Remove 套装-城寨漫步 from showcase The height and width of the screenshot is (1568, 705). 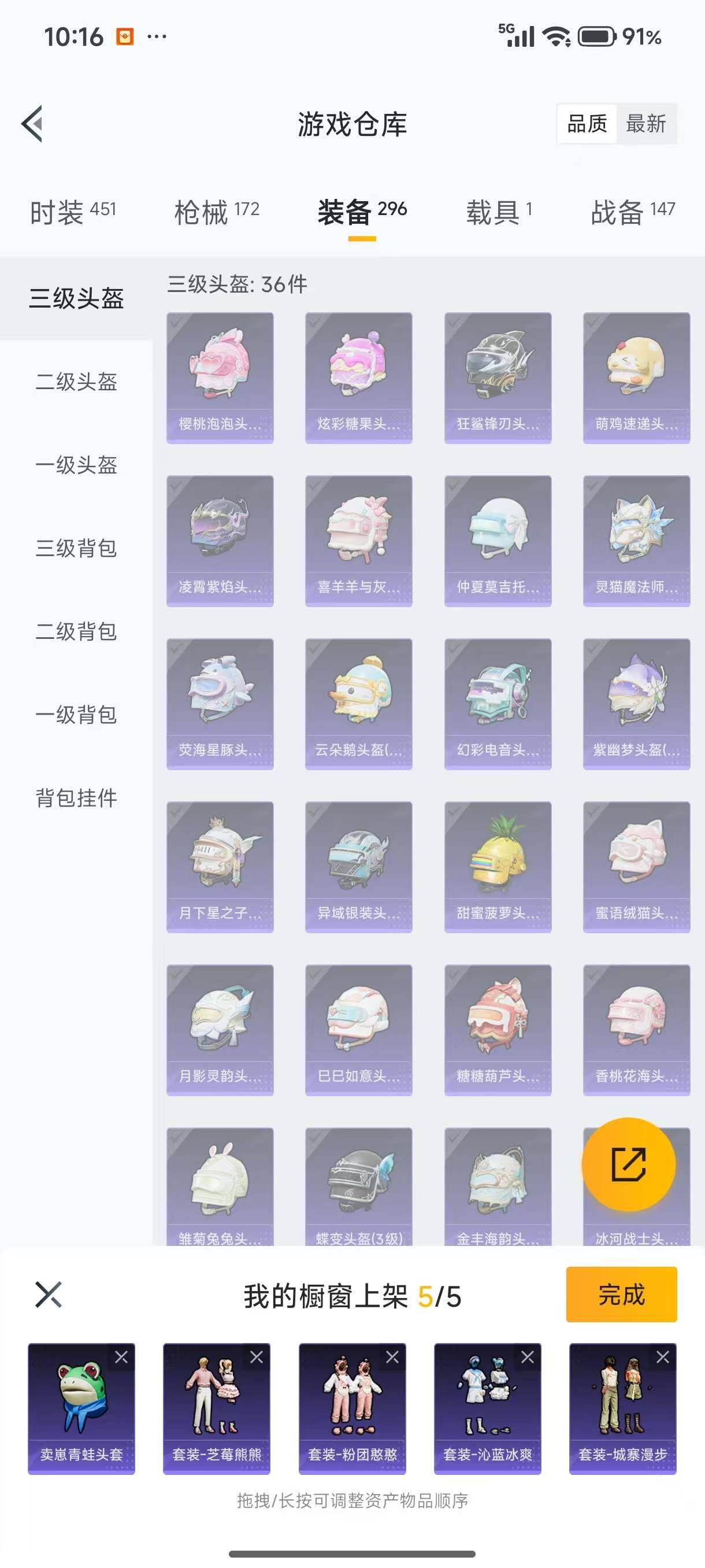(663, 1357)
